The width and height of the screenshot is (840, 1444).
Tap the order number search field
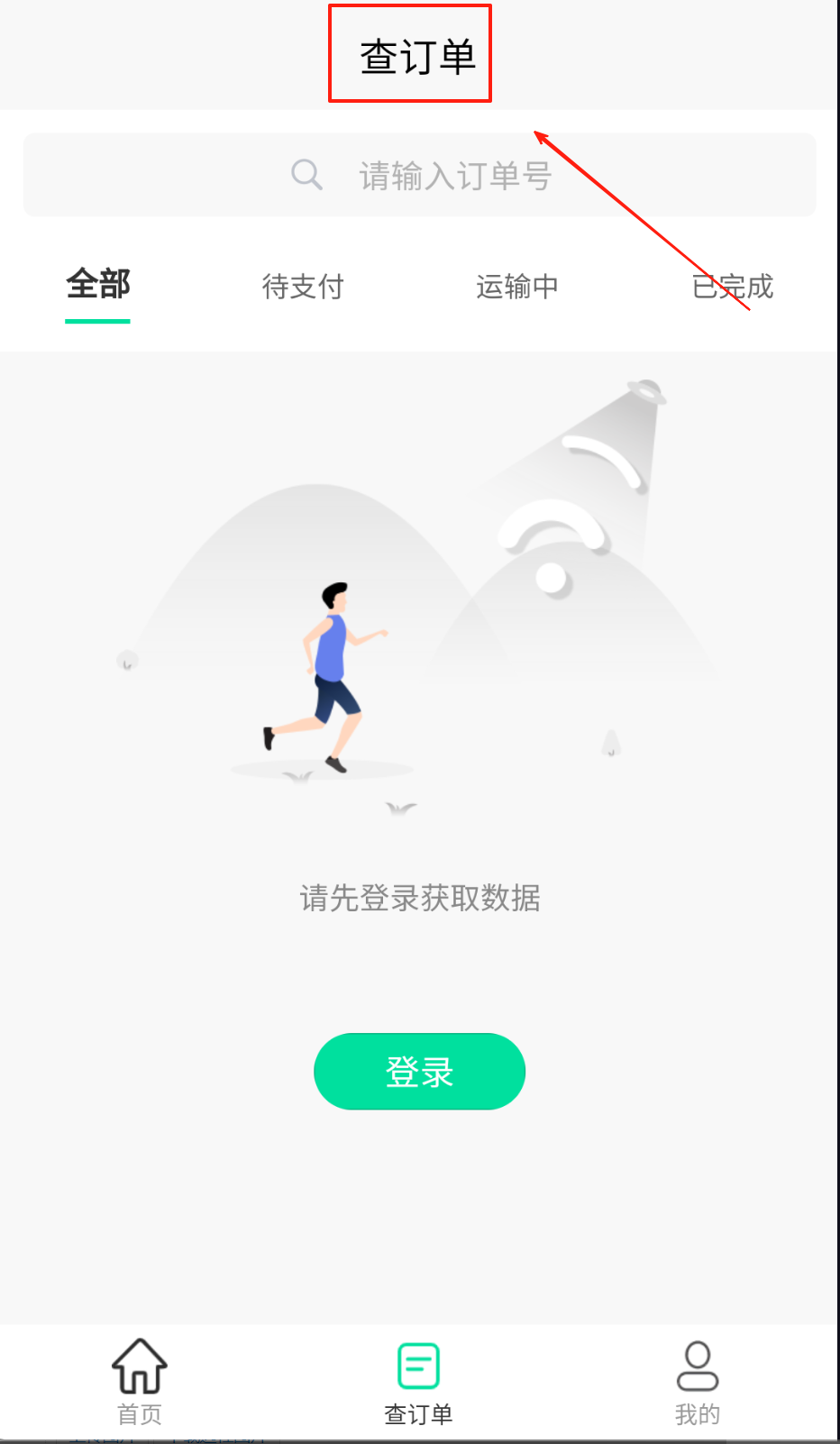(420, 175)
